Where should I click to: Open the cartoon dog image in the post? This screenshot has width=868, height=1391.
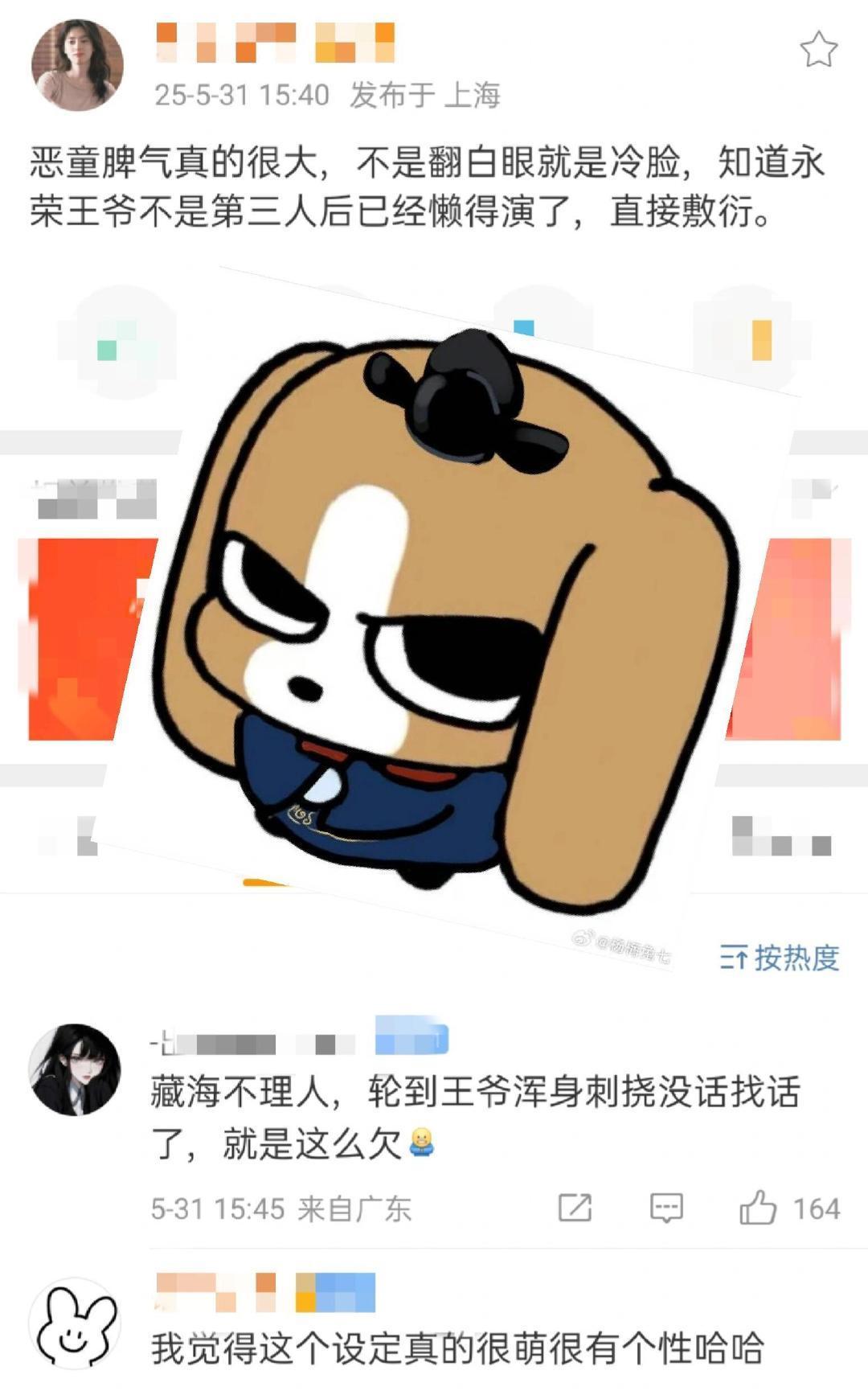point(450,619)
